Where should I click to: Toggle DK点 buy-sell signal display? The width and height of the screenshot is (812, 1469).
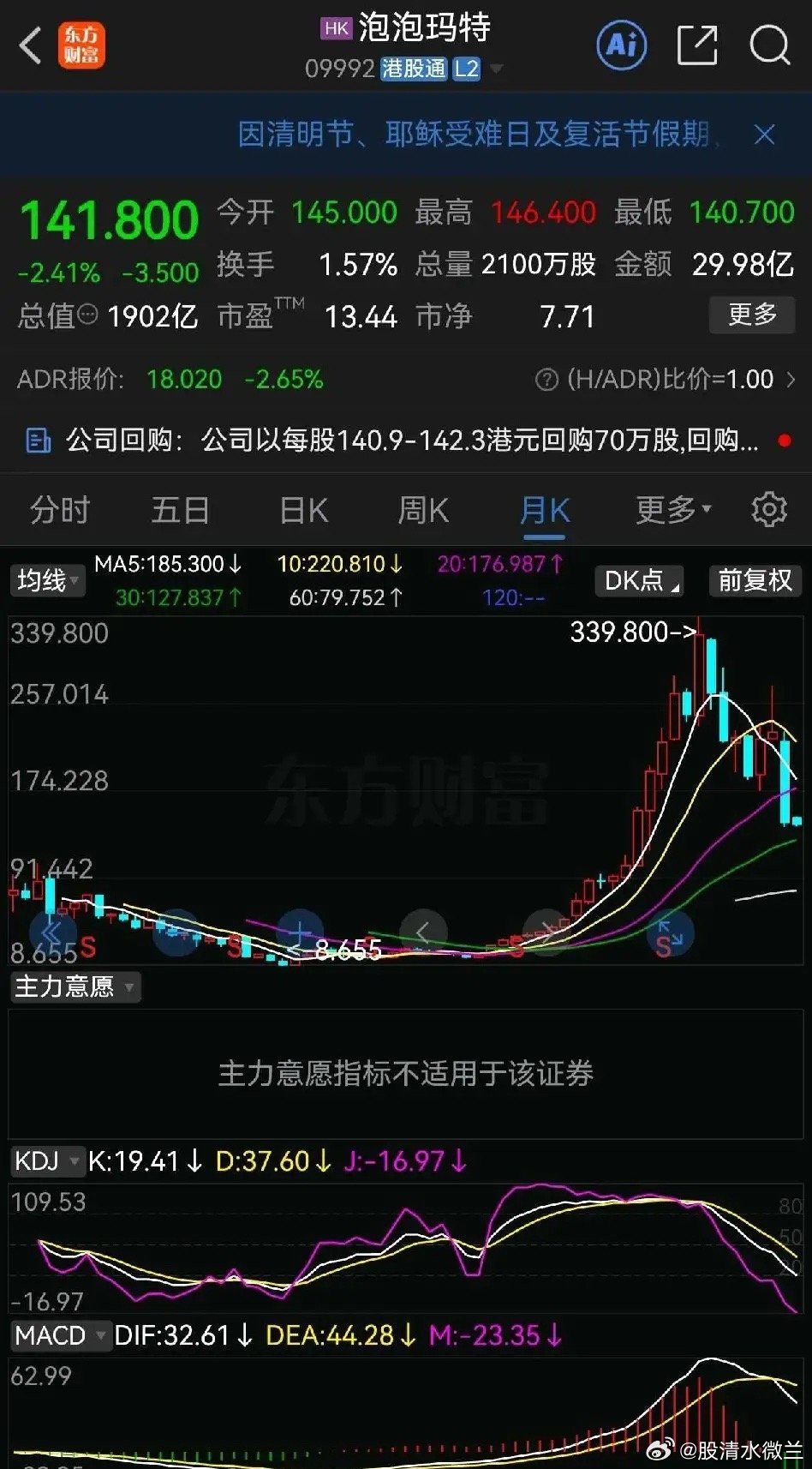click(x=637, y=580)
